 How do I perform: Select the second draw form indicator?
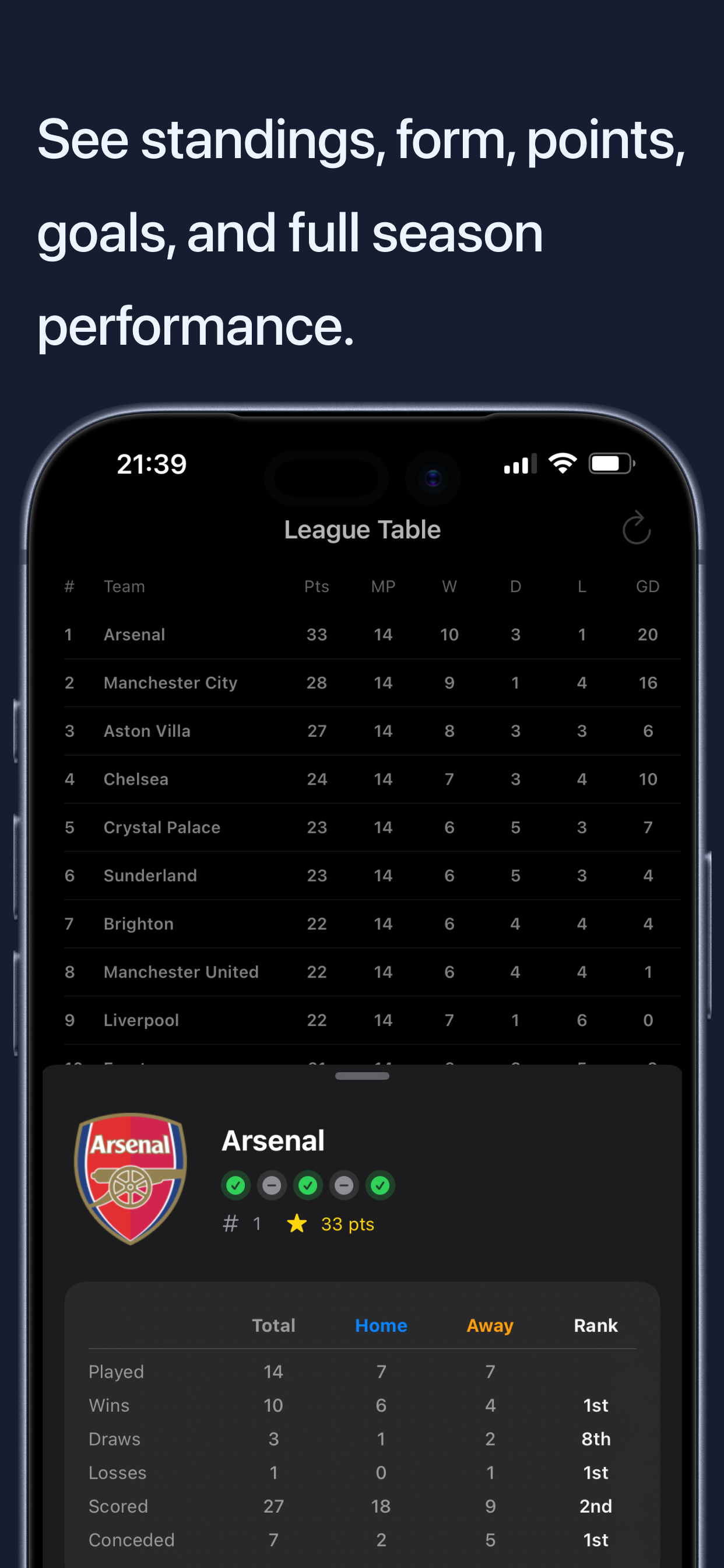click(345, 1185)
